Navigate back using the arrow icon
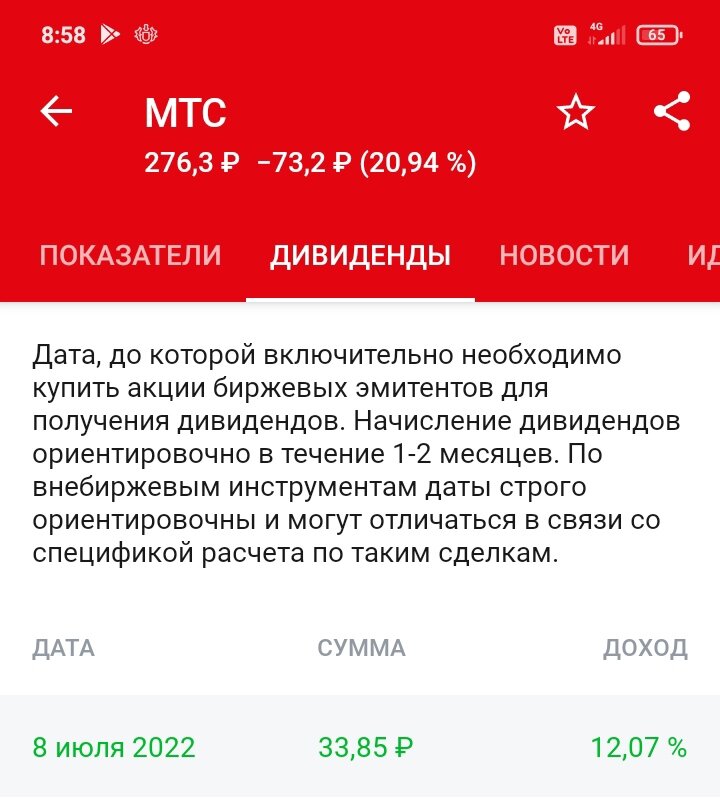This screenshot has height=800, width=720. [58, 112]
